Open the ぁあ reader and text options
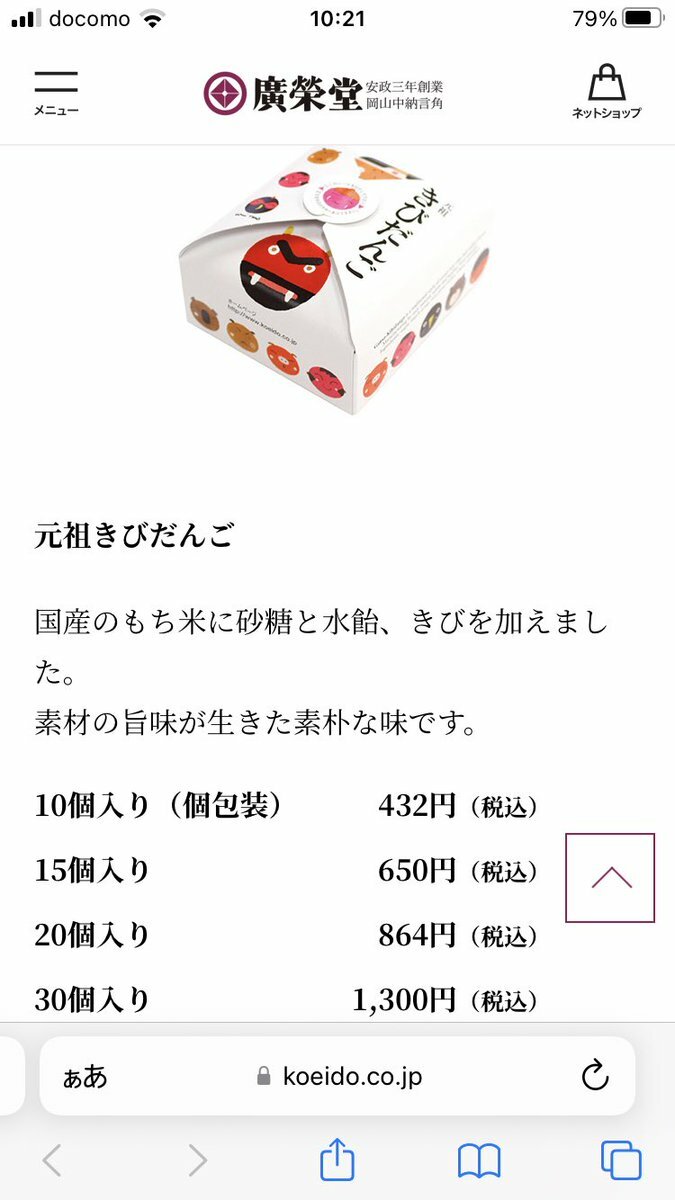This screenshot has width=675, height=1200. tap(85, 1076)
